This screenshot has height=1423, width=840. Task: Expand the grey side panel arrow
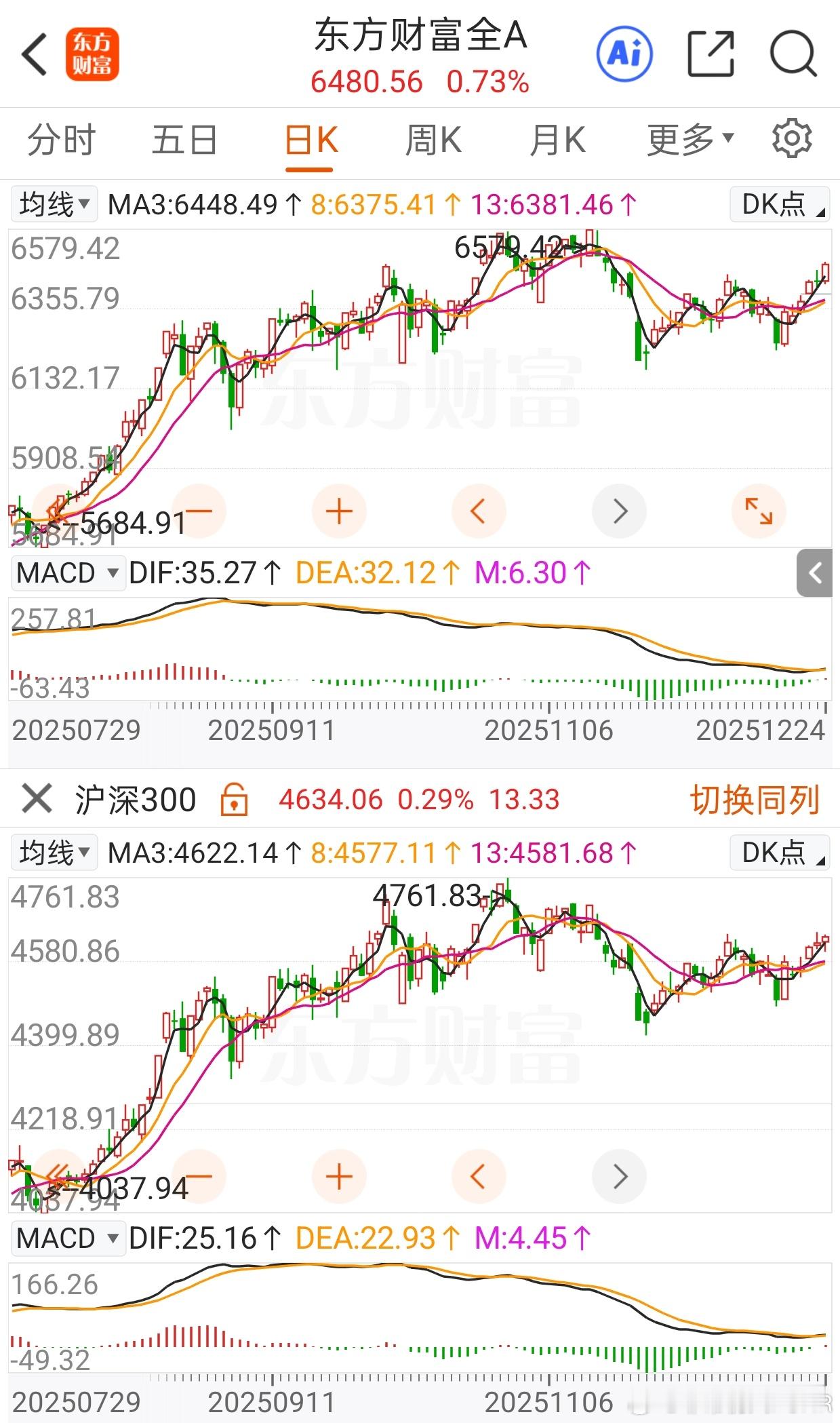[814, 574]
